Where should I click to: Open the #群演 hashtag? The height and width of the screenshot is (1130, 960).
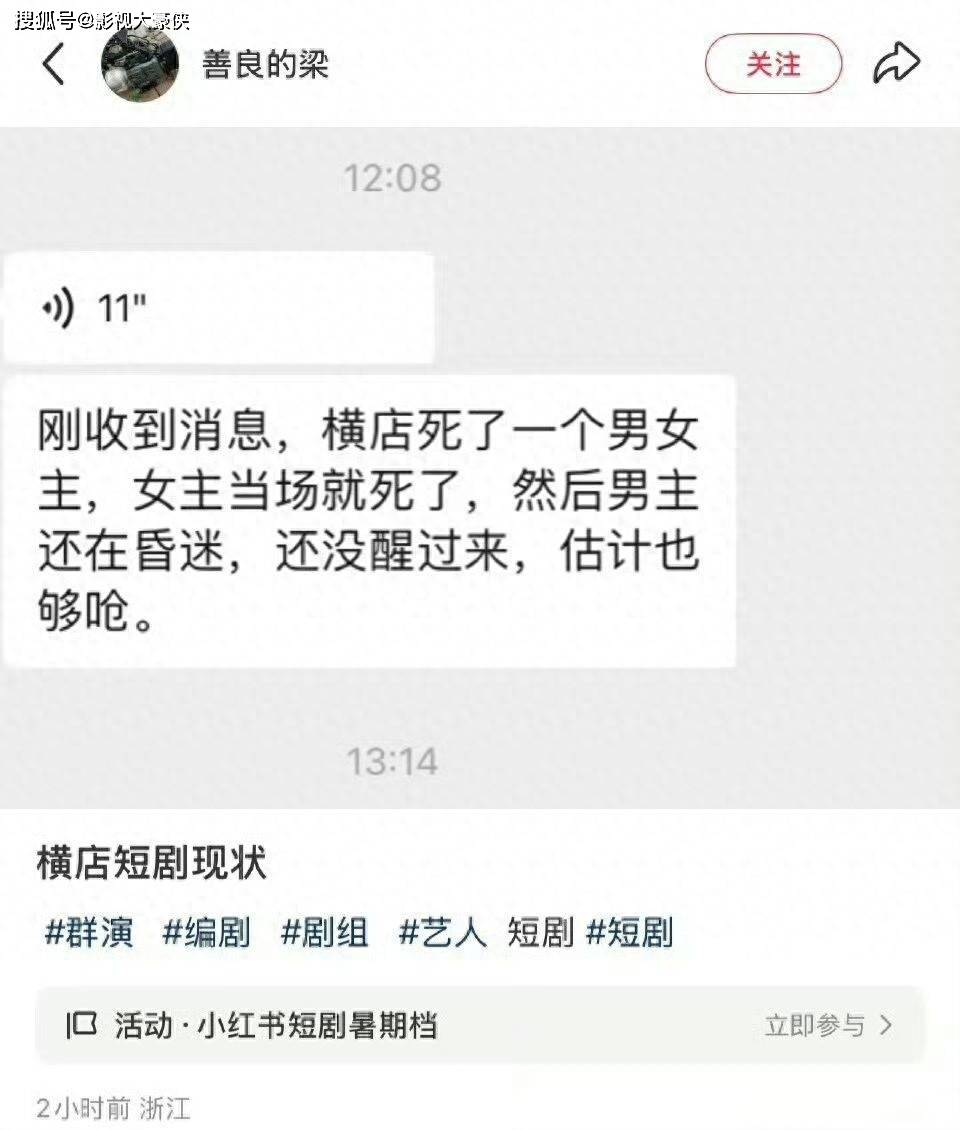coord(89,933)
